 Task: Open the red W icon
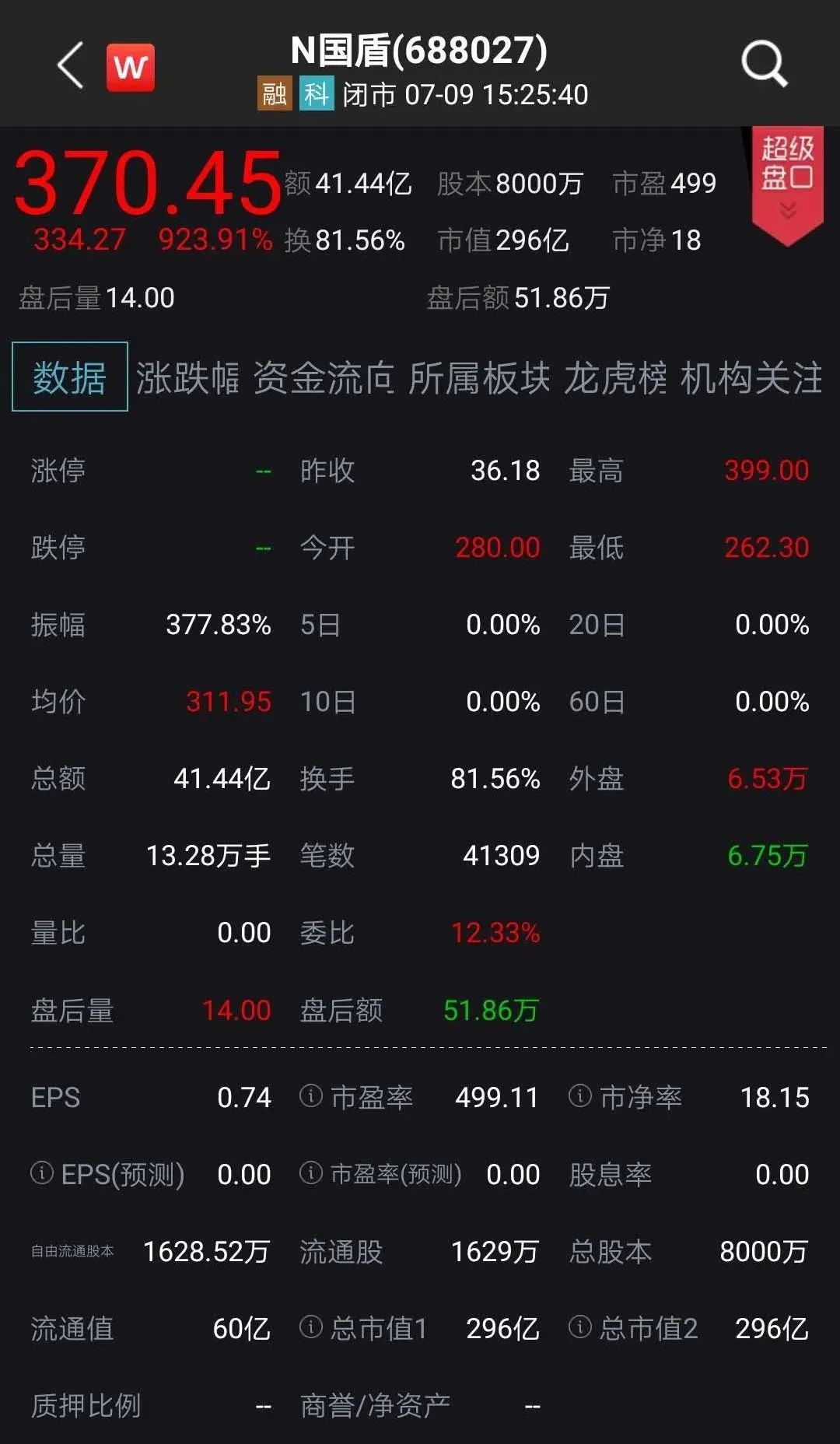[130, 67]
